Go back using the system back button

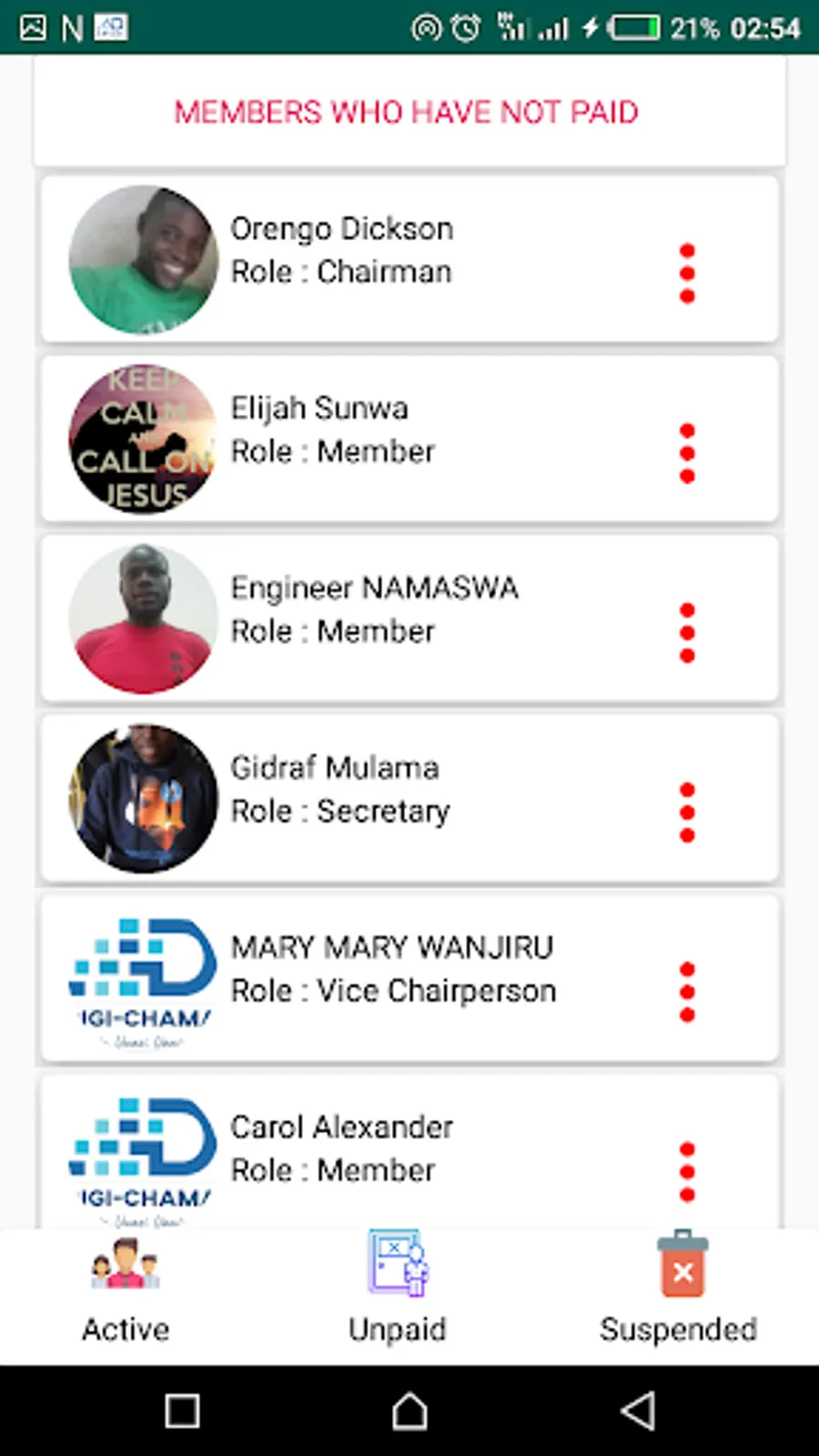tap(638, 1410)
